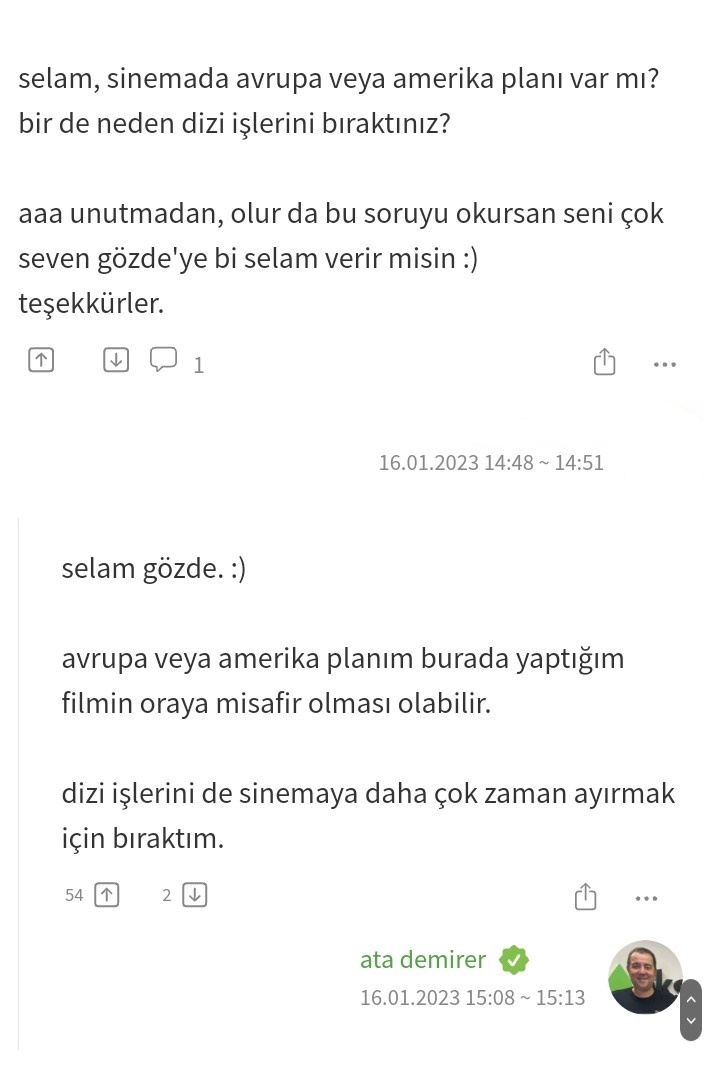Screen dimensions: 720x1072
Task: Click the answer timestamp 16.01.2023 15:08
Action: [x=472, y=997]
